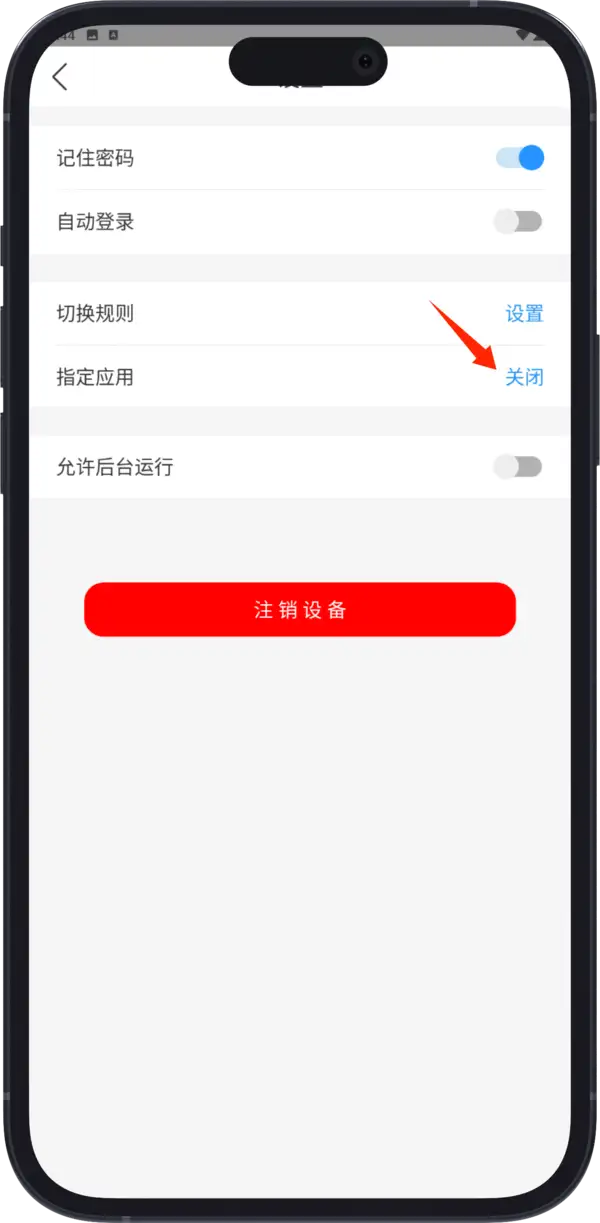Tap 关闭 next to 指定应用

pos(524,377)
